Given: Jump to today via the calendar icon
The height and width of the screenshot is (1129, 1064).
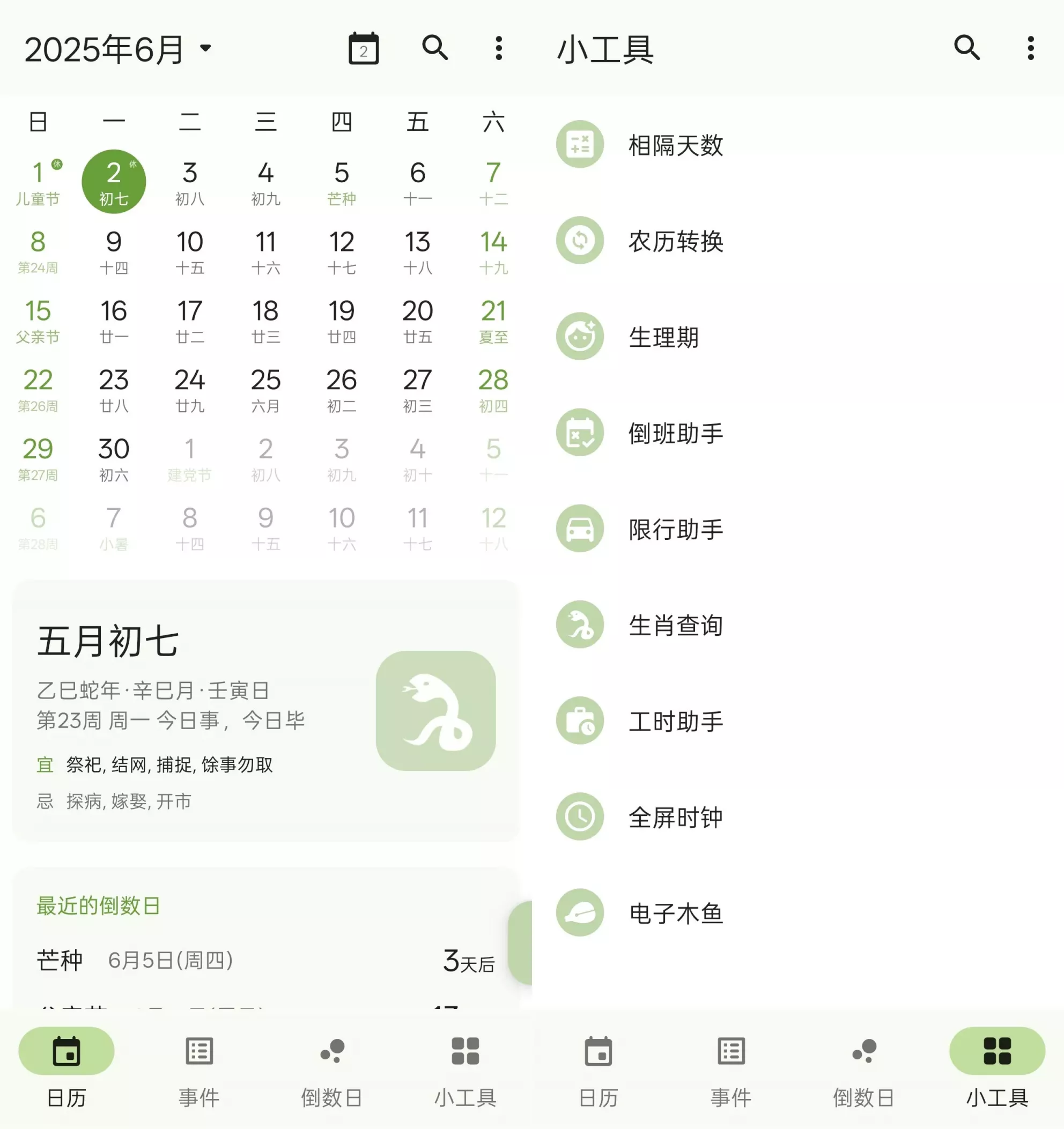Looking at the screenshot, I should click(363, 49).
